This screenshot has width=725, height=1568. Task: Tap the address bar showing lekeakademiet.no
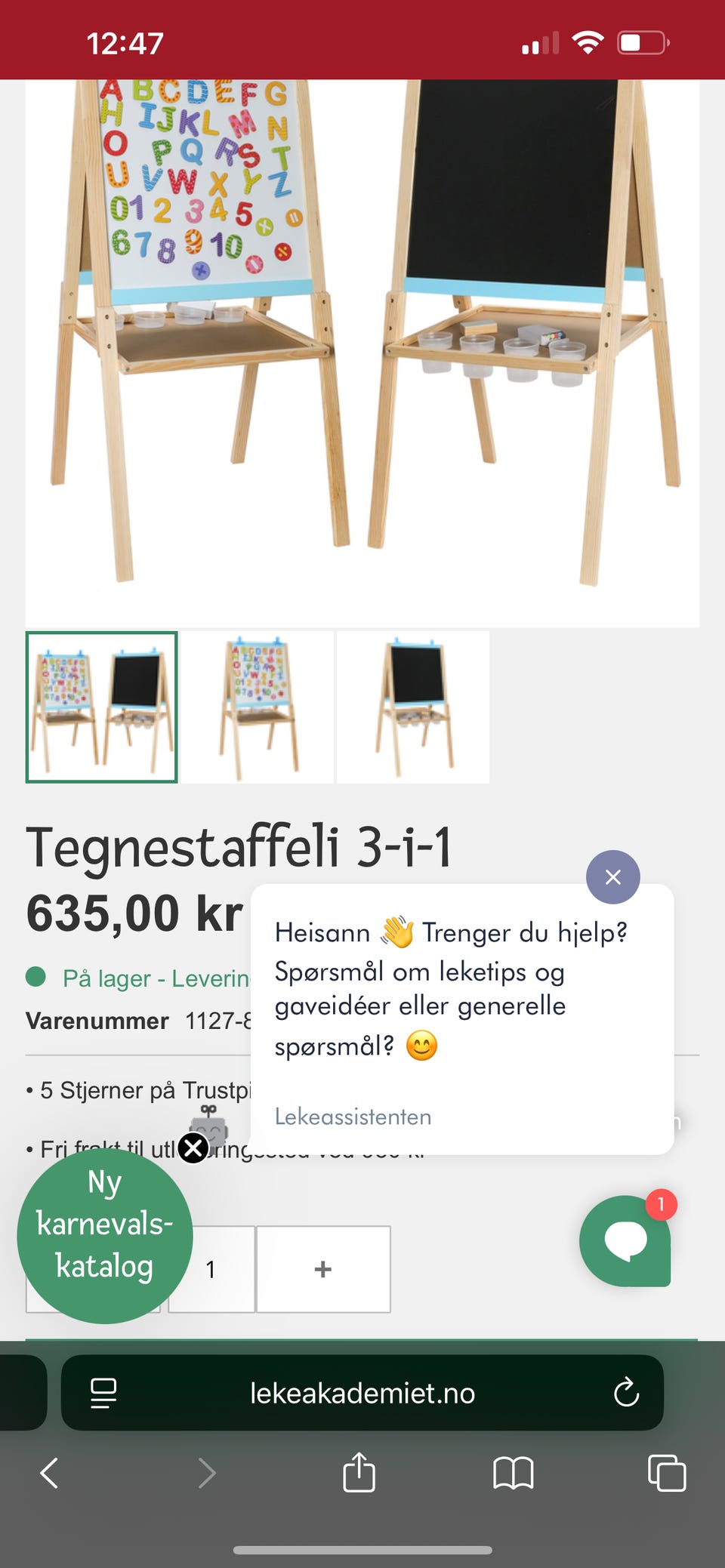pyautogui.click(x=362, y=1394)
